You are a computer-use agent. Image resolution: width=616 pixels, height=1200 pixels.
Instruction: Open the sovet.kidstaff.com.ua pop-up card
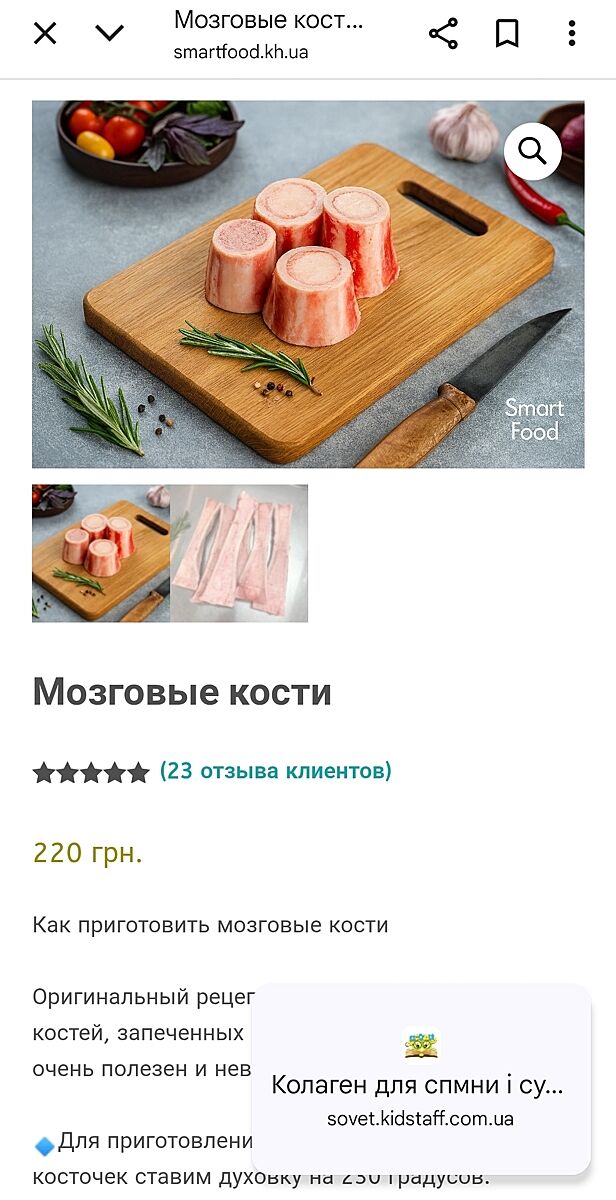tap(421, 1078)
